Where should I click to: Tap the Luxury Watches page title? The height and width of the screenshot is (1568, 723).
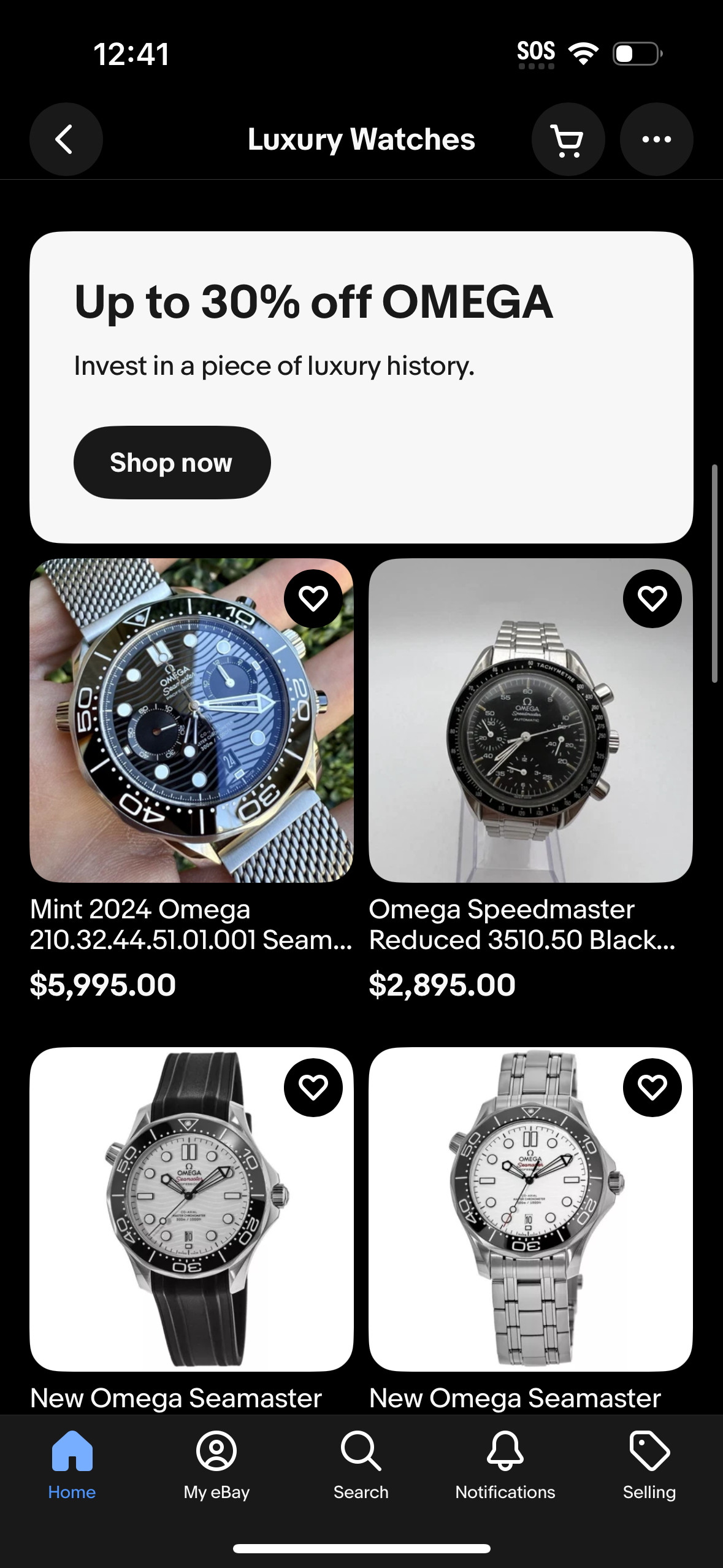click(x=361, y=139)
